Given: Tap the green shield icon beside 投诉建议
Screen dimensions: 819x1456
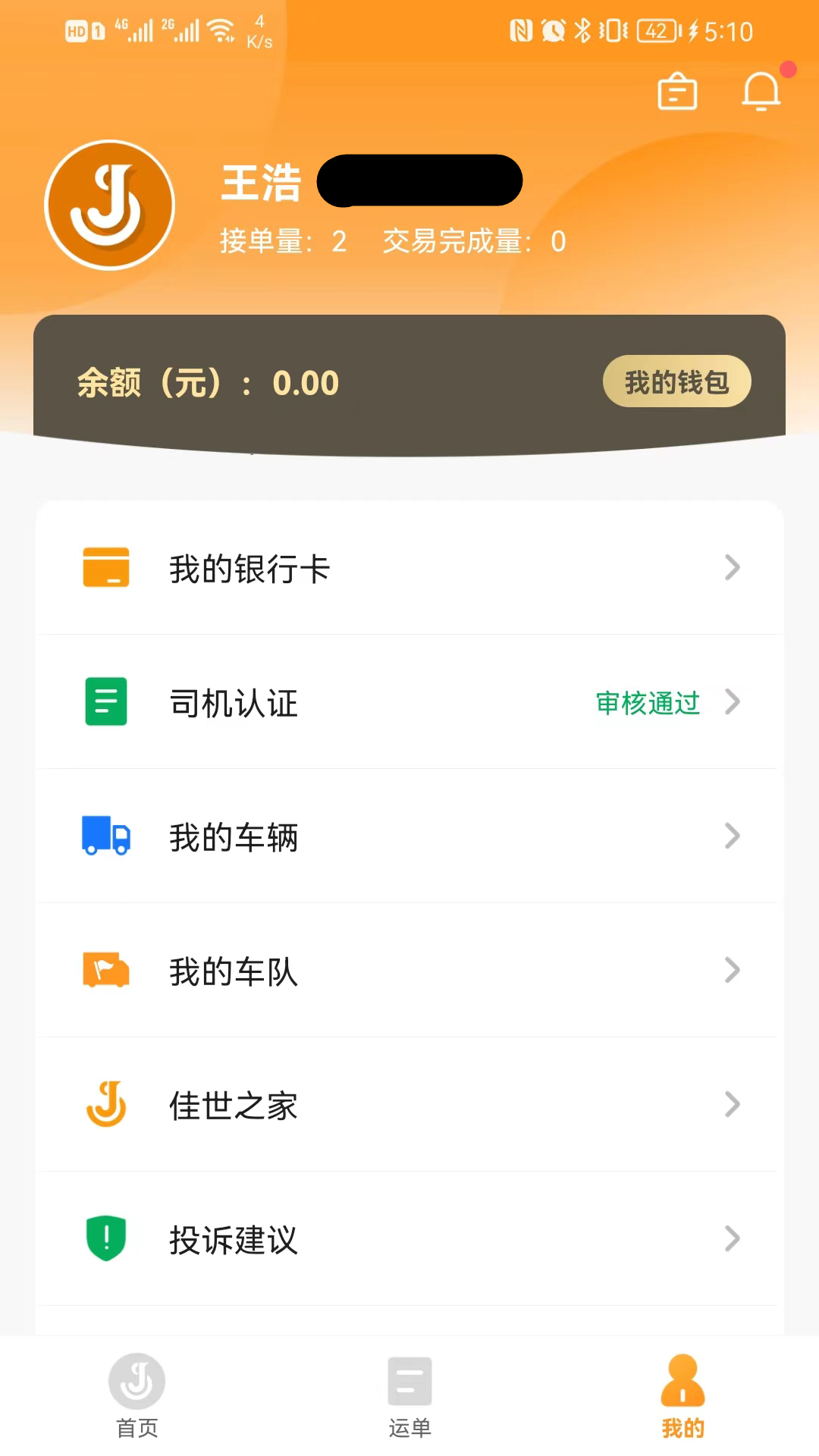Looking at the screenshot, I should point(105,1239).
